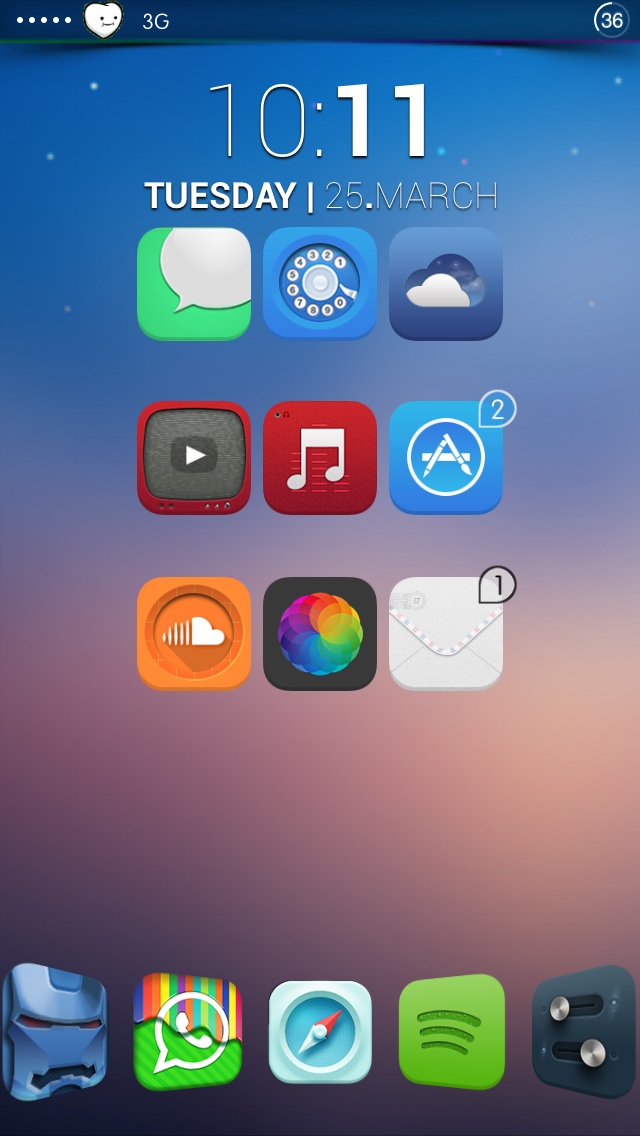Launch Spotify from the dock
The height and width of the screenshot is (1136, 640).
pos(452,1032)
